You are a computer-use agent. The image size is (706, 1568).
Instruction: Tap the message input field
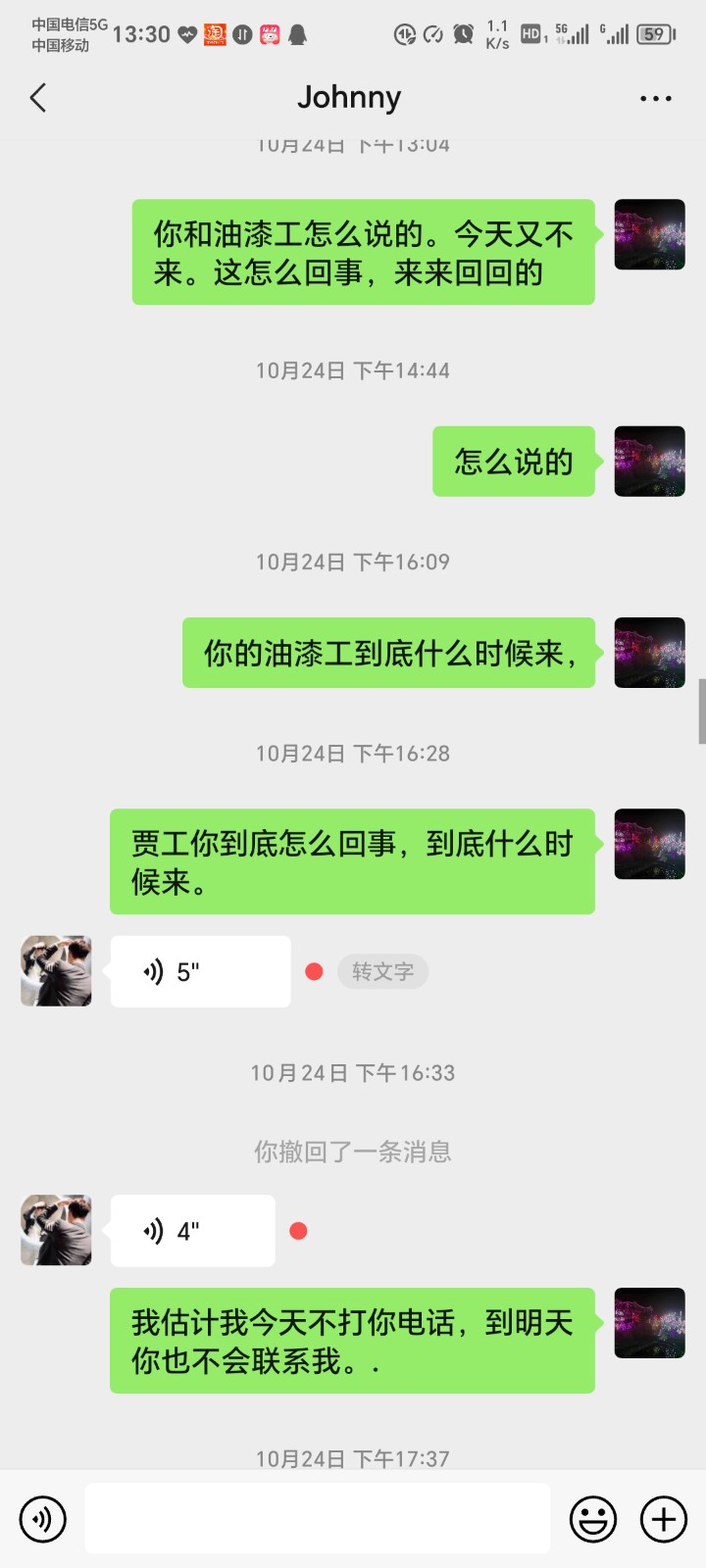tap(317, 1519)
